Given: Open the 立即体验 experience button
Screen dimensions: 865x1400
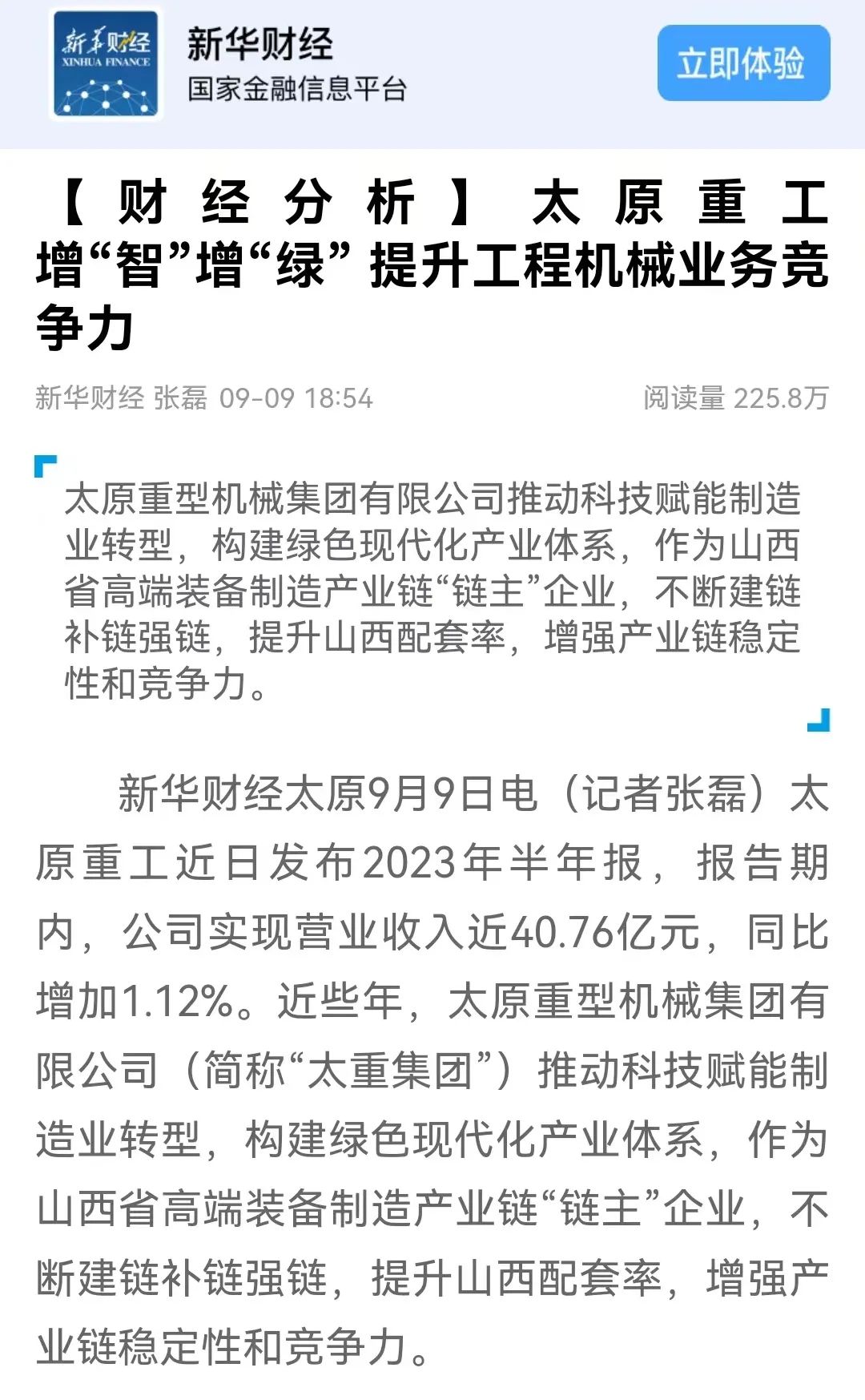Looking at the screenshot, I should point(746,61).
